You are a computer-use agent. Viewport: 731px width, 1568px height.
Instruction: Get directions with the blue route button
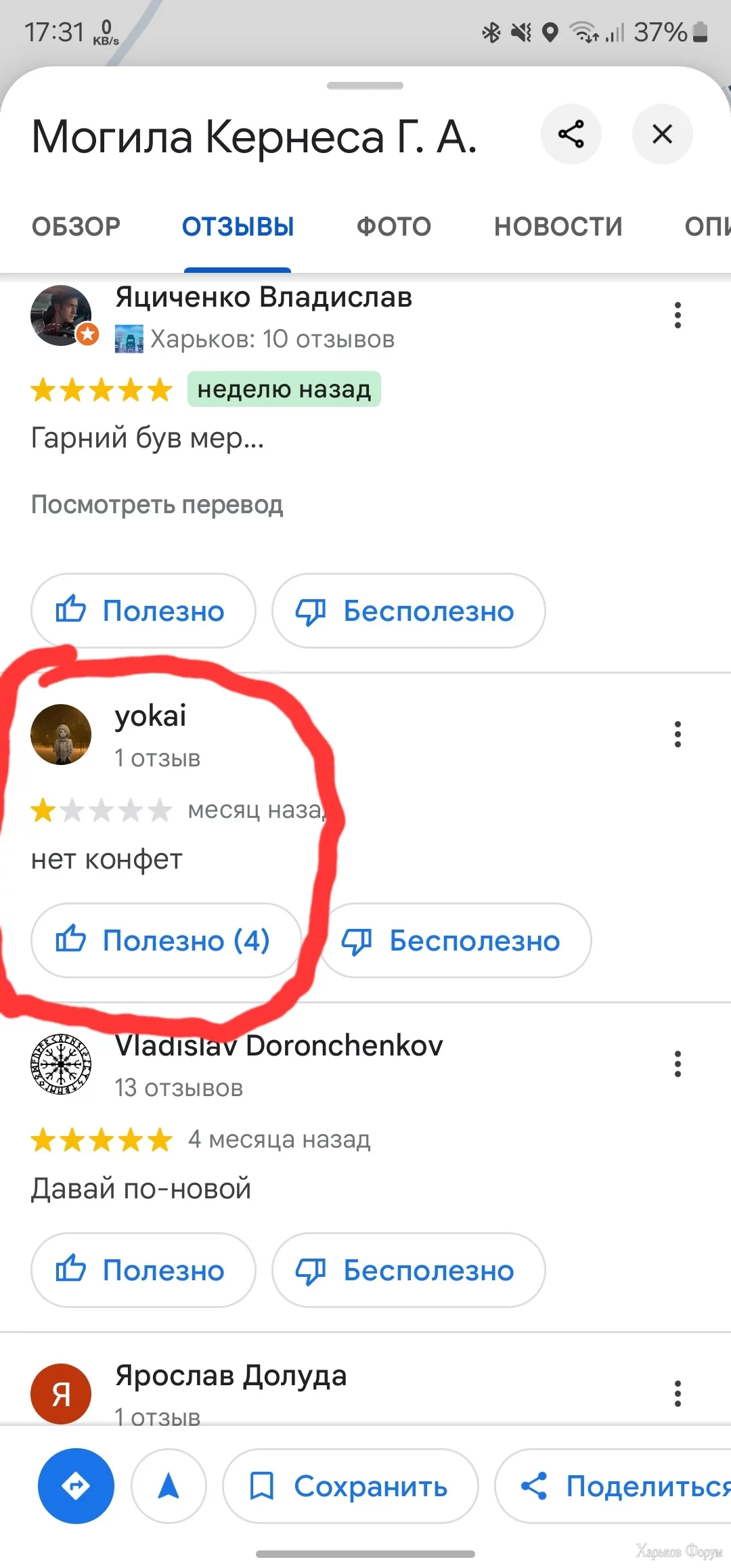76,1486
